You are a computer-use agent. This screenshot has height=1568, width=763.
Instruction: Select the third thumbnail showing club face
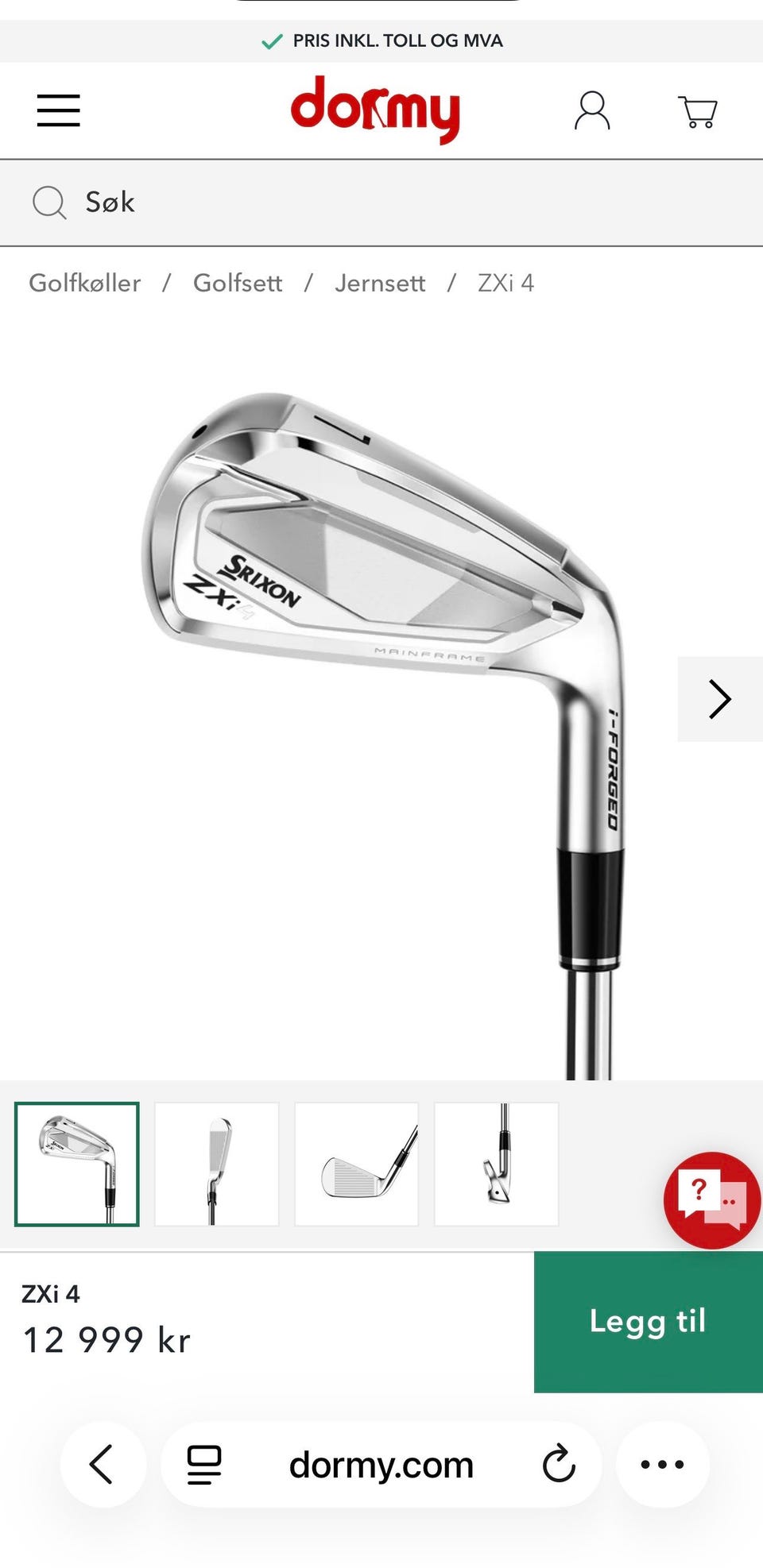click(x=356, y=1164)
